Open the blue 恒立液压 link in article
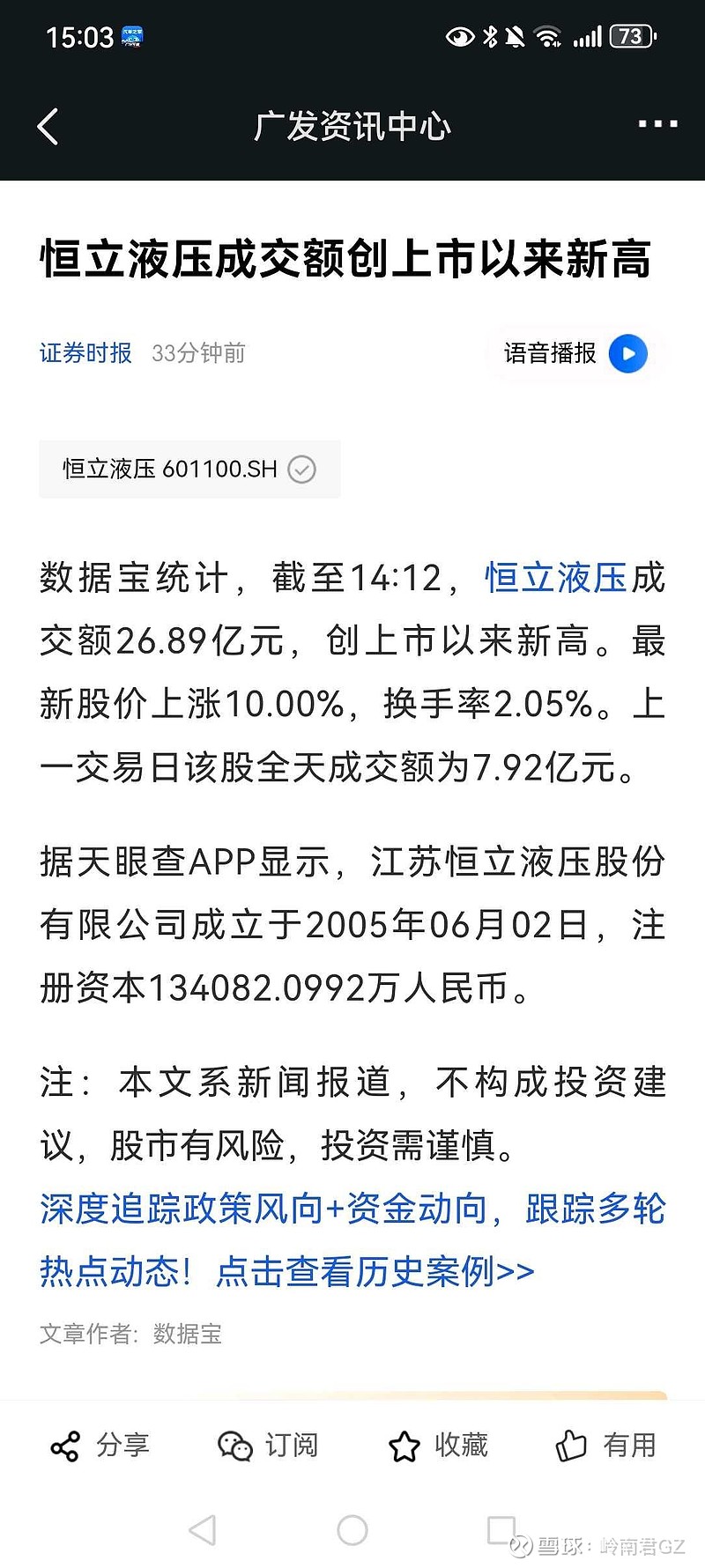The height and width of the screenshot is (1568, 705). click(x=555, y=579)
